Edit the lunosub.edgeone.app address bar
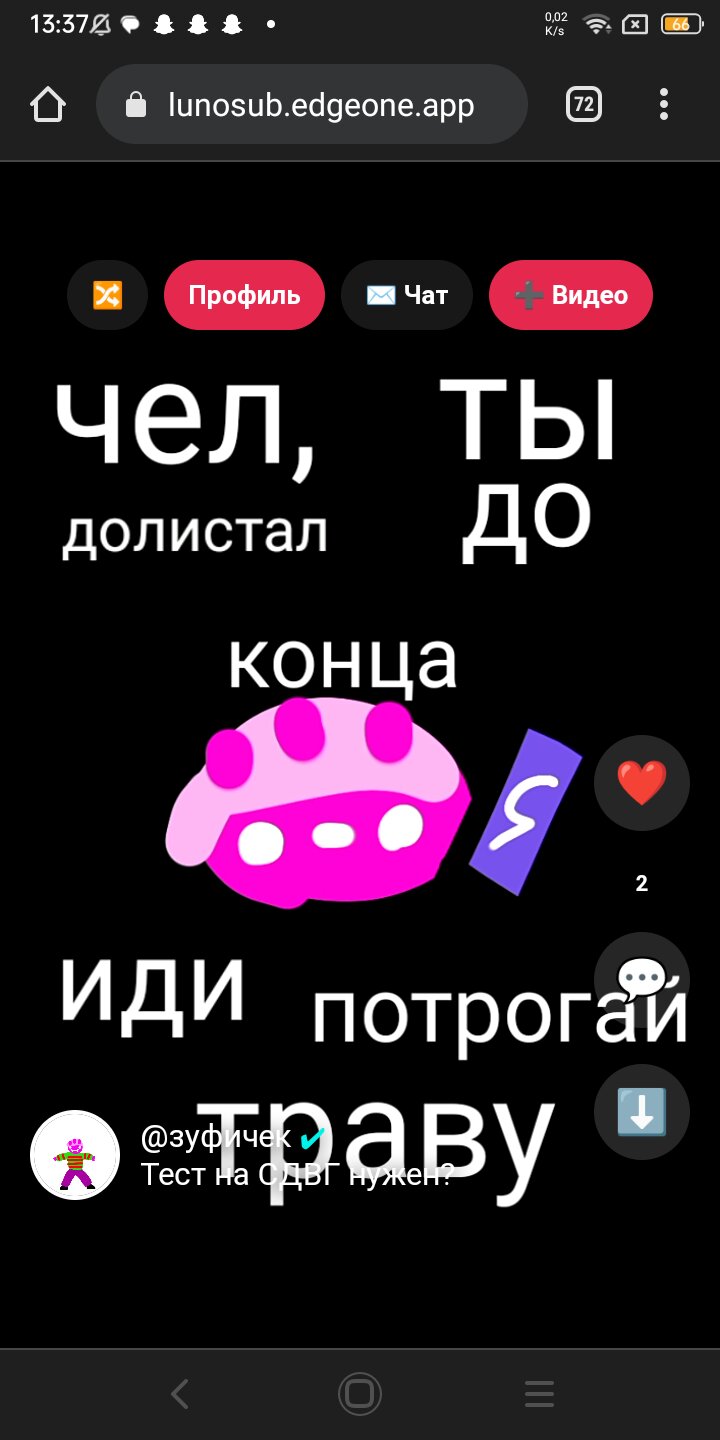Viewport: 720px width, 1440px height. coord(320,104)
